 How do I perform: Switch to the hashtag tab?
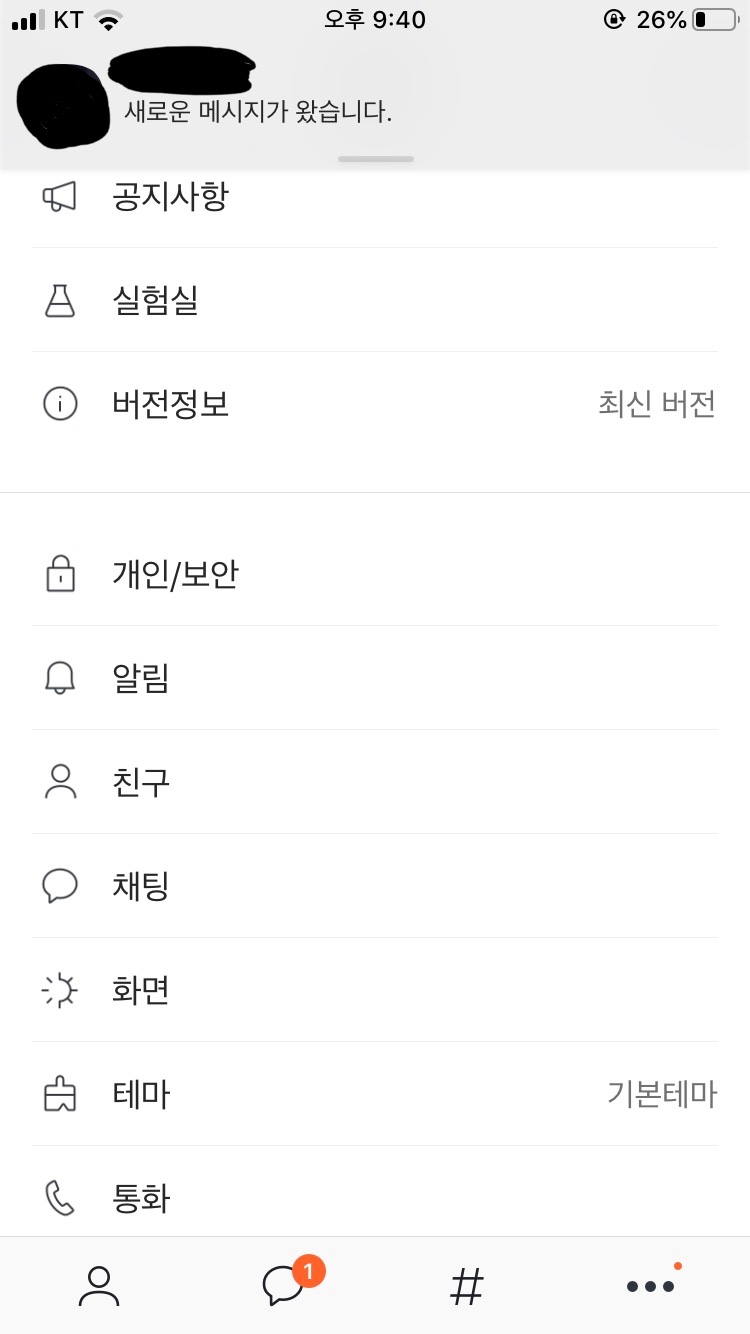467,1286
